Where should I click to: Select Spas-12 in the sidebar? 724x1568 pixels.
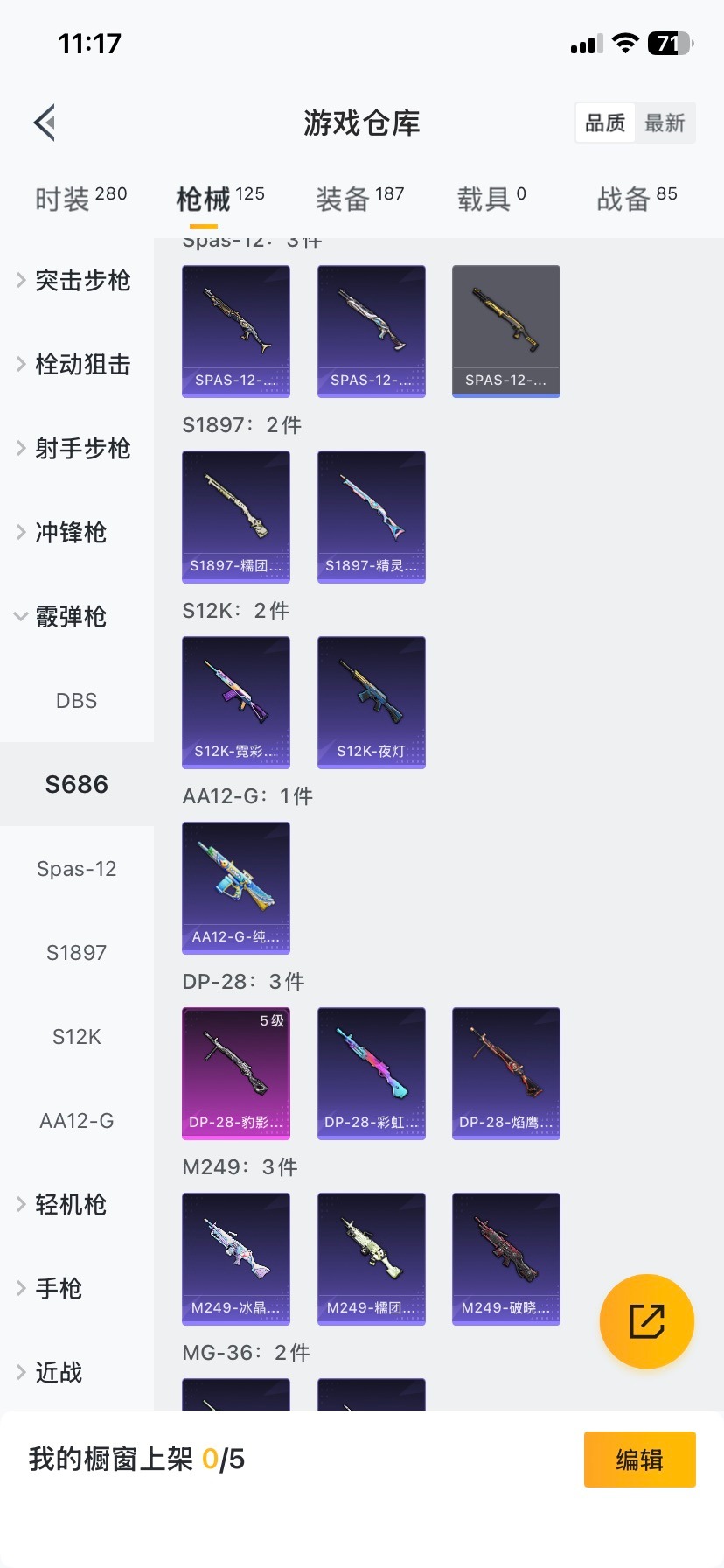click(76, 868)
